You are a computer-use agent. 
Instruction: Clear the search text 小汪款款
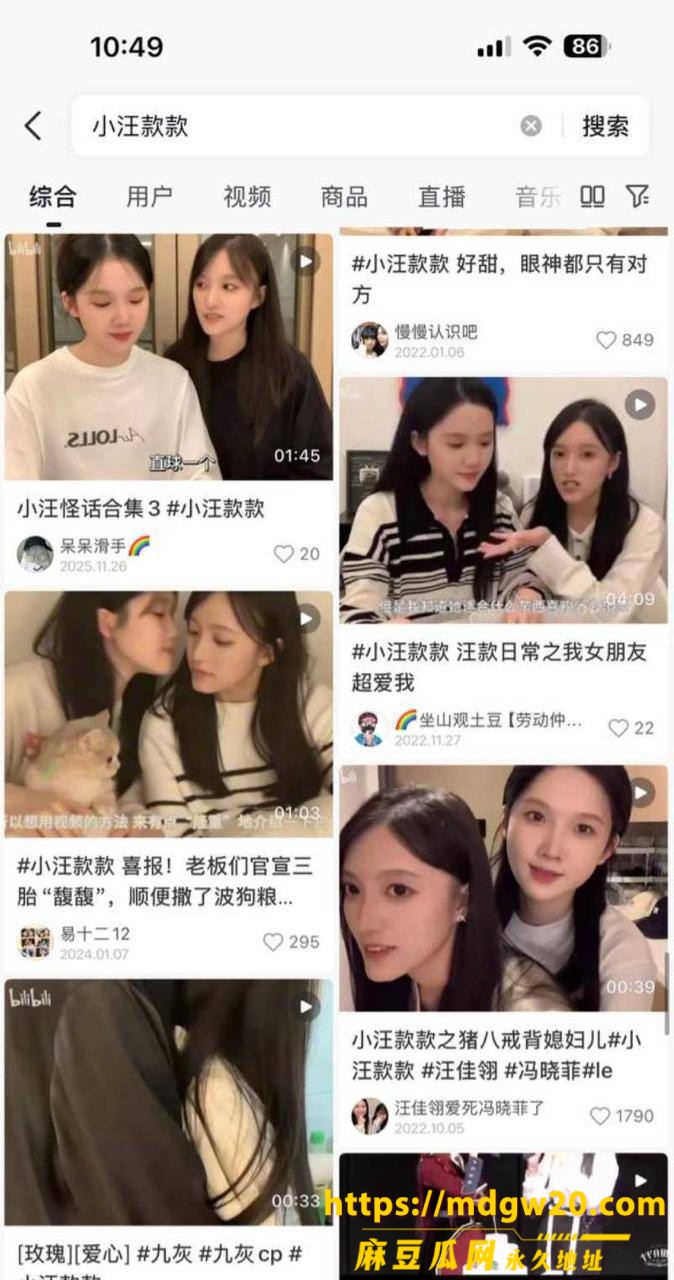click(531, 126)
